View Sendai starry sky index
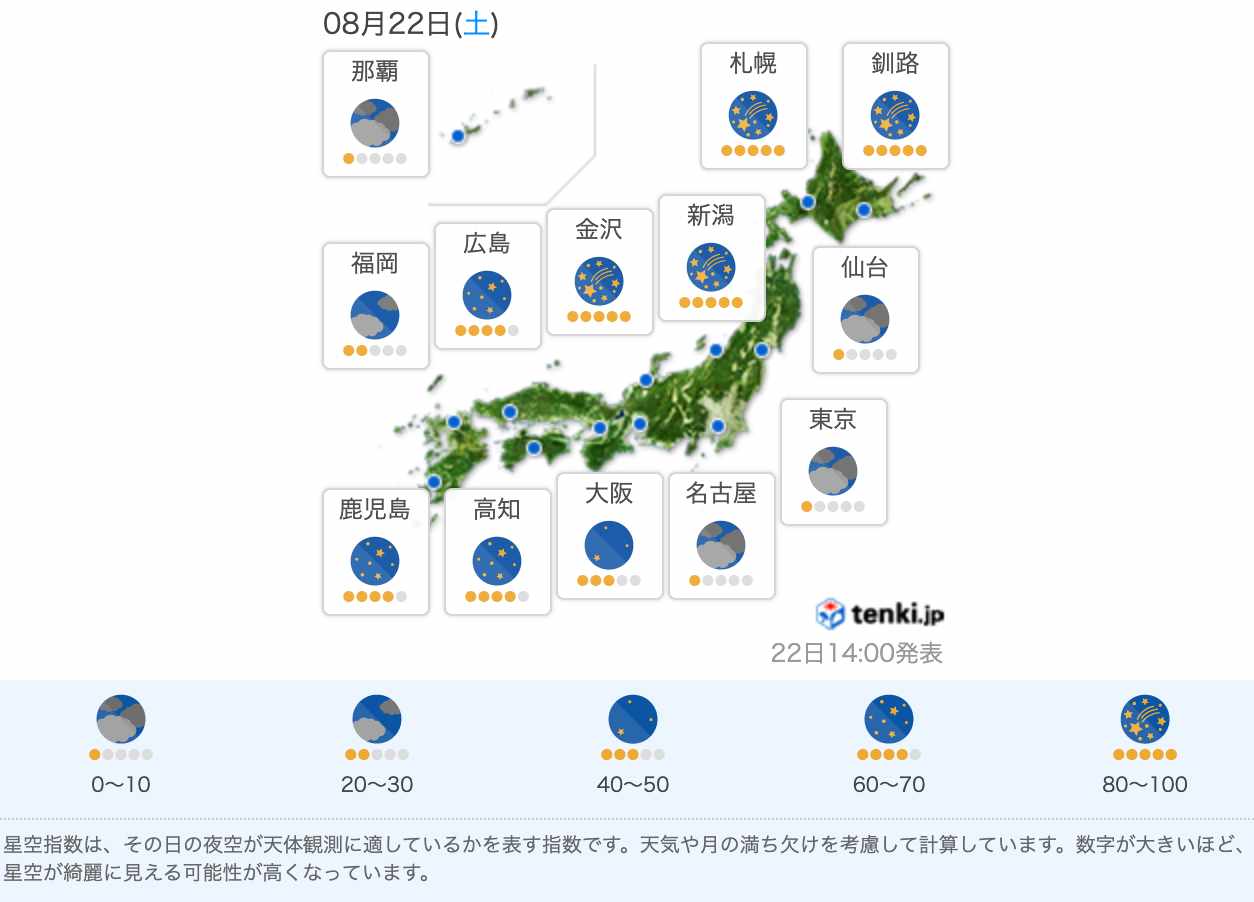Screen dimensions: 1254x902 [x=865, y=310]
